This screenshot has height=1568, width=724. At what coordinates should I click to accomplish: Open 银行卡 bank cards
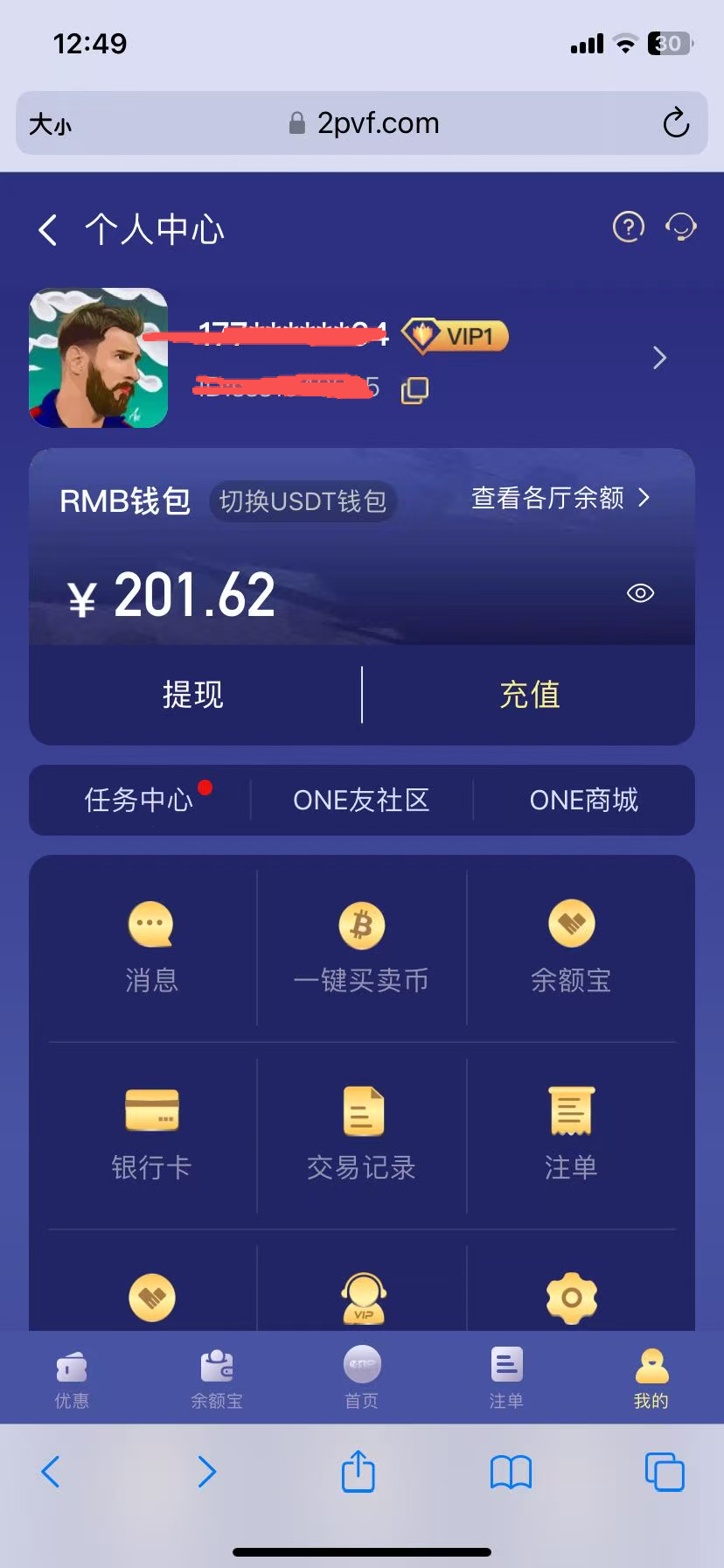[x=151, y=1134]
